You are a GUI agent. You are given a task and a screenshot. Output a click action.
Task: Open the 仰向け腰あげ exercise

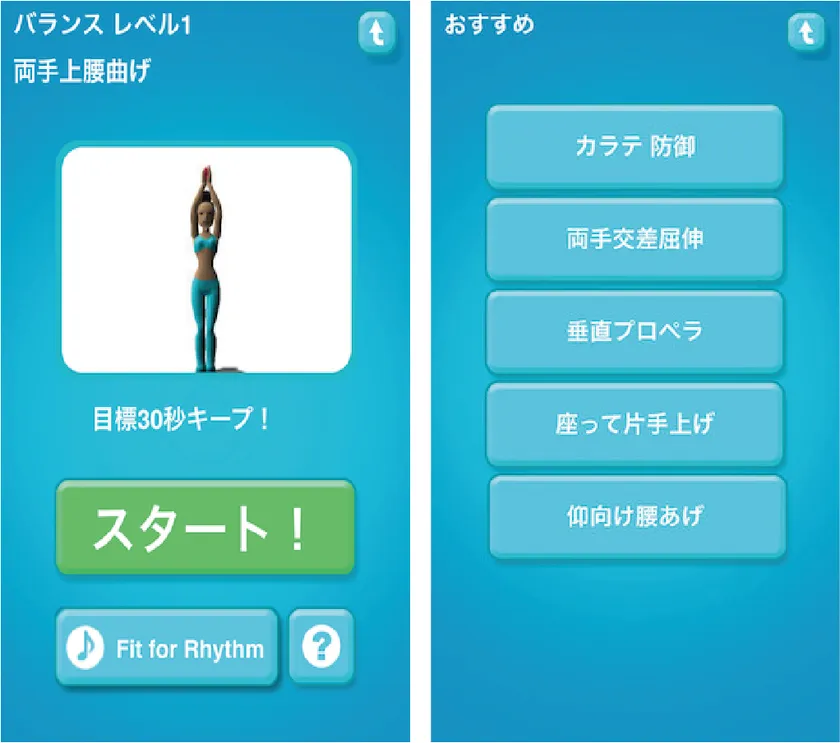[x=637, y=516]
